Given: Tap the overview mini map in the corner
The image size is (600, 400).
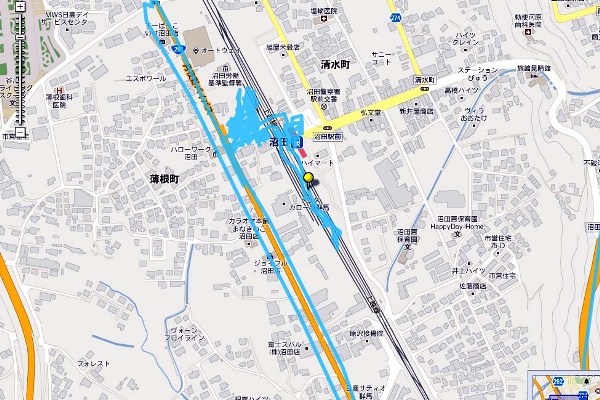Looking at the screenshot, I should (x=564, y=386).
